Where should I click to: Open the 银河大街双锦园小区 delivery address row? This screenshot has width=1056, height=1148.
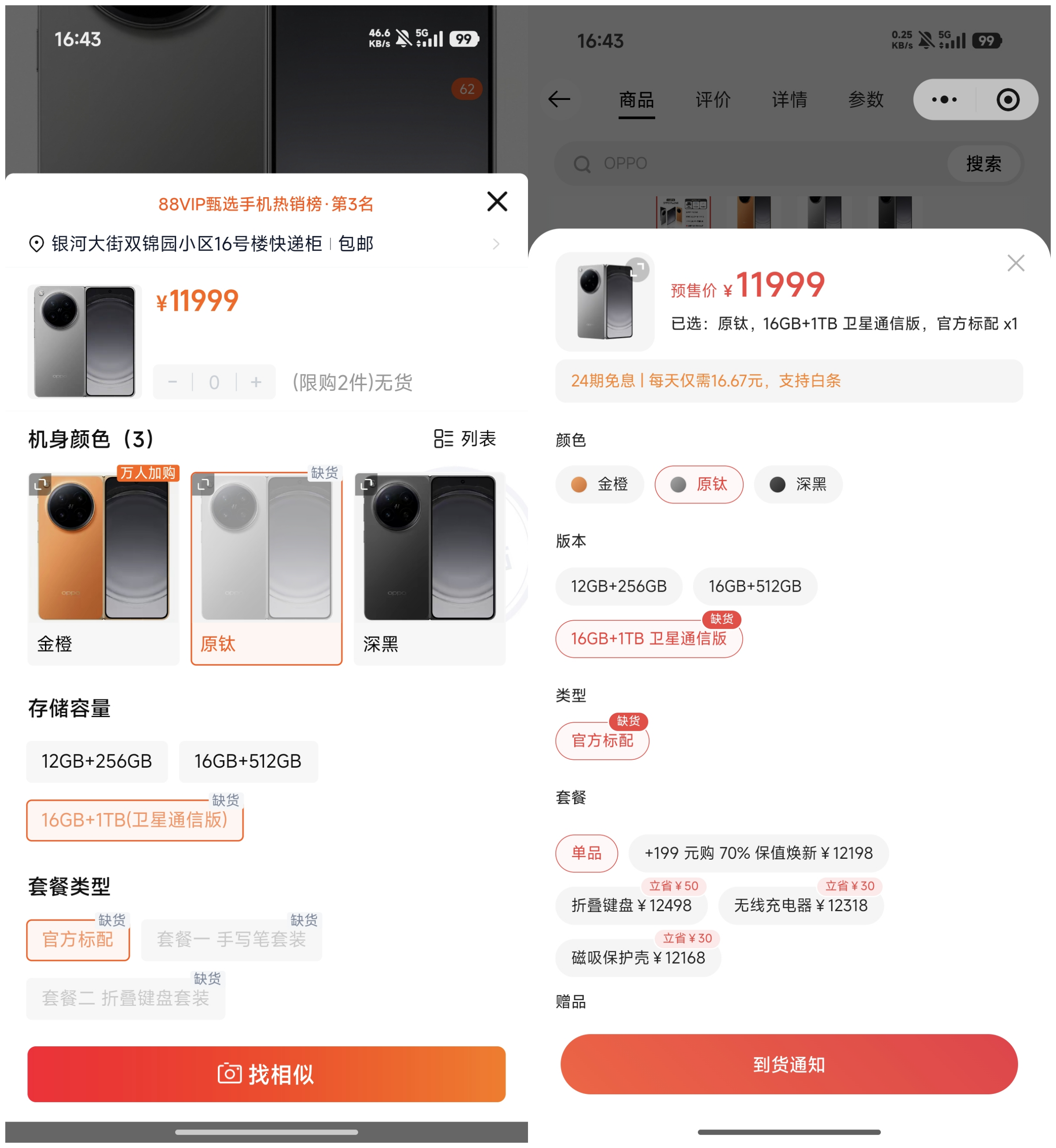(263, 243)
